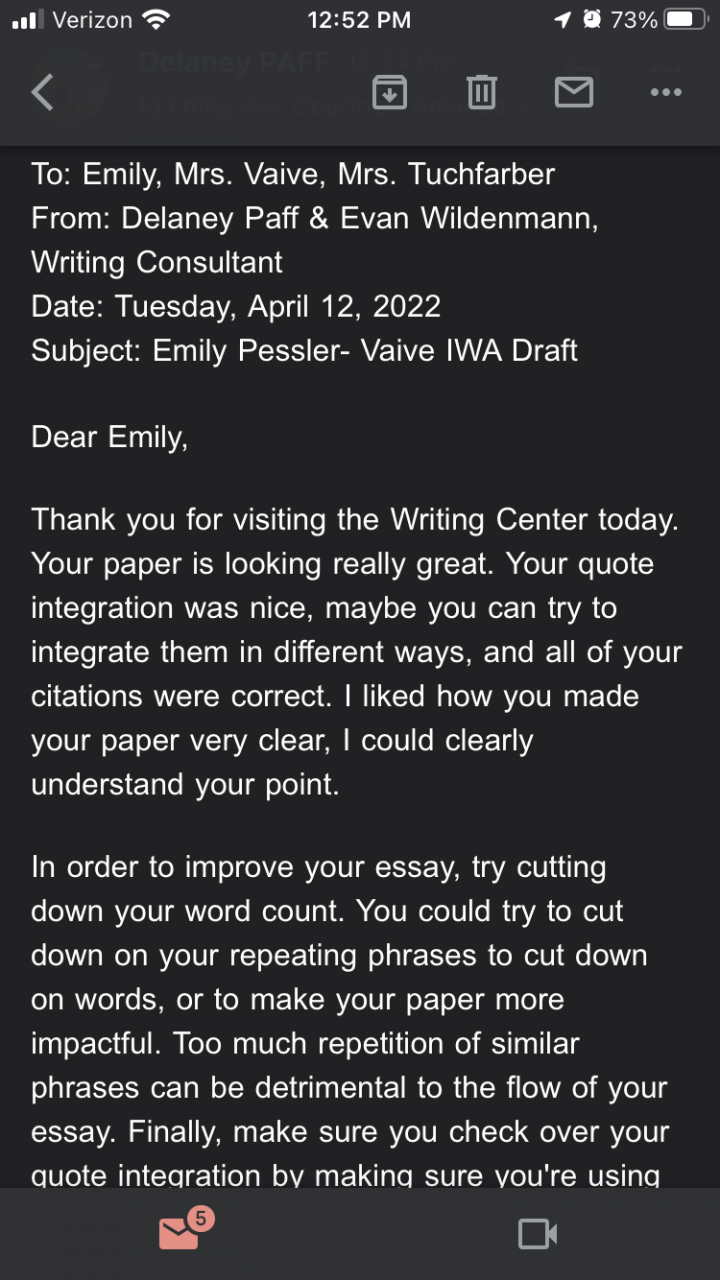Switch to the Meet video tab
720x1280 pixels.
[537, 1234]
